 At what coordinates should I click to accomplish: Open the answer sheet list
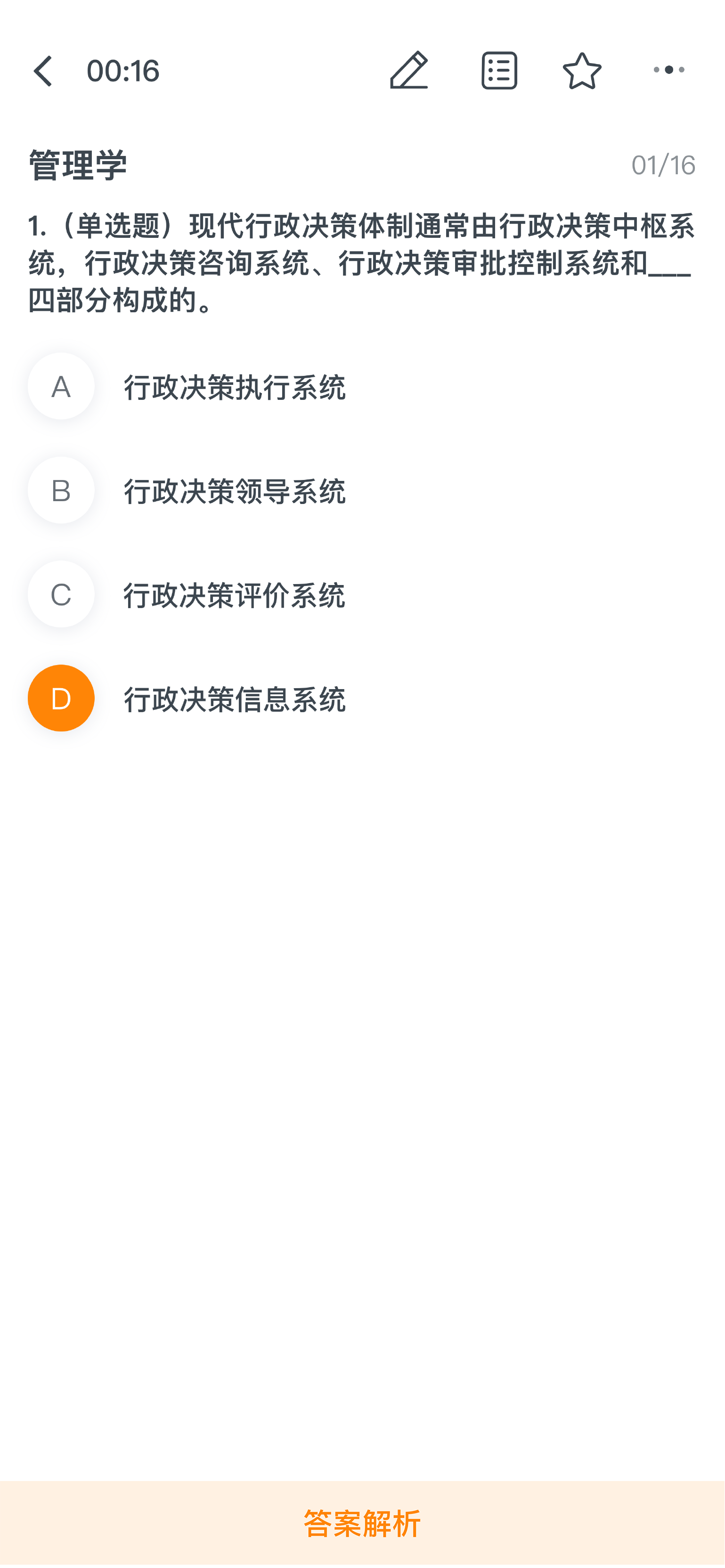pos(499,71)
